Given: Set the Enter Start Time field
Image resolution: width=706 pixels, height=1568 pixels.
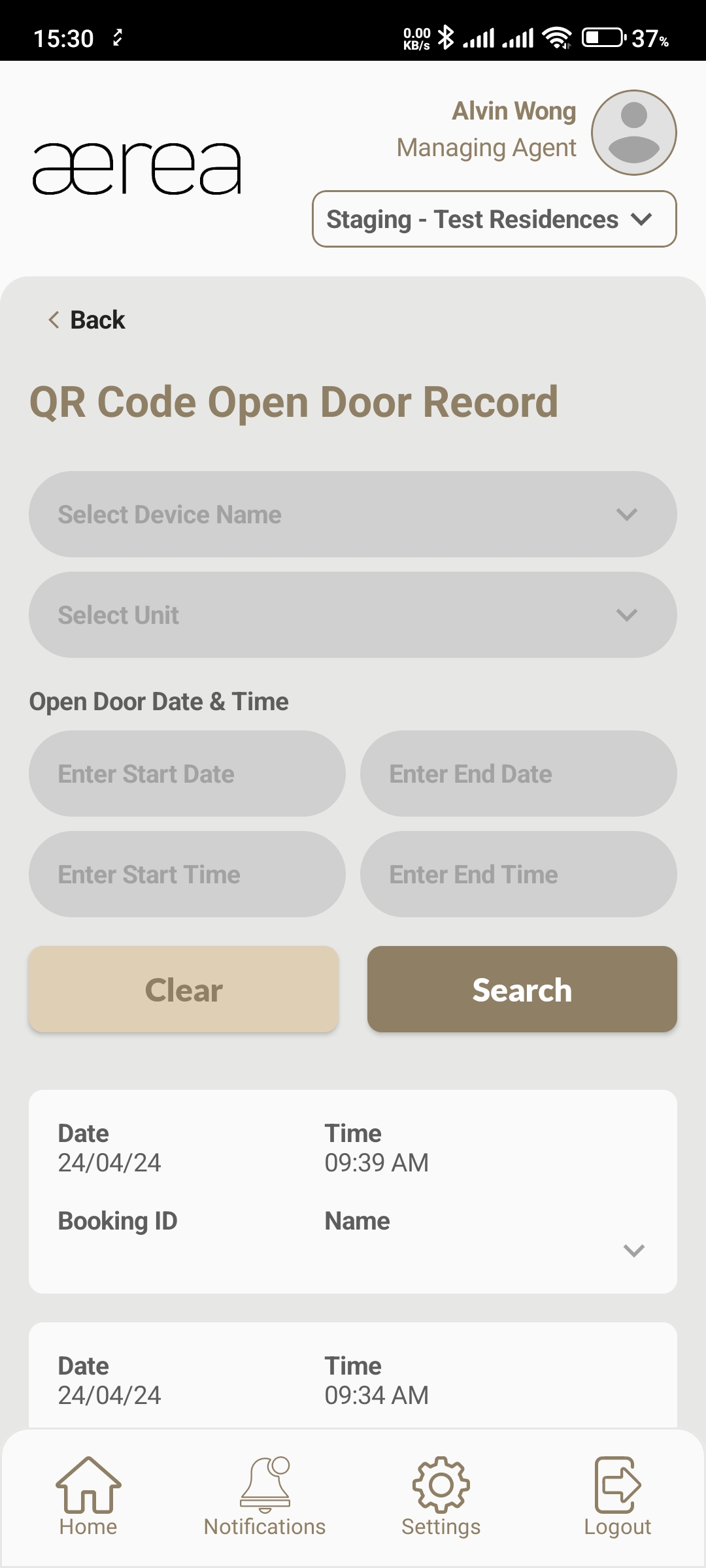Looking at the screenshot, I should point(187,875).
